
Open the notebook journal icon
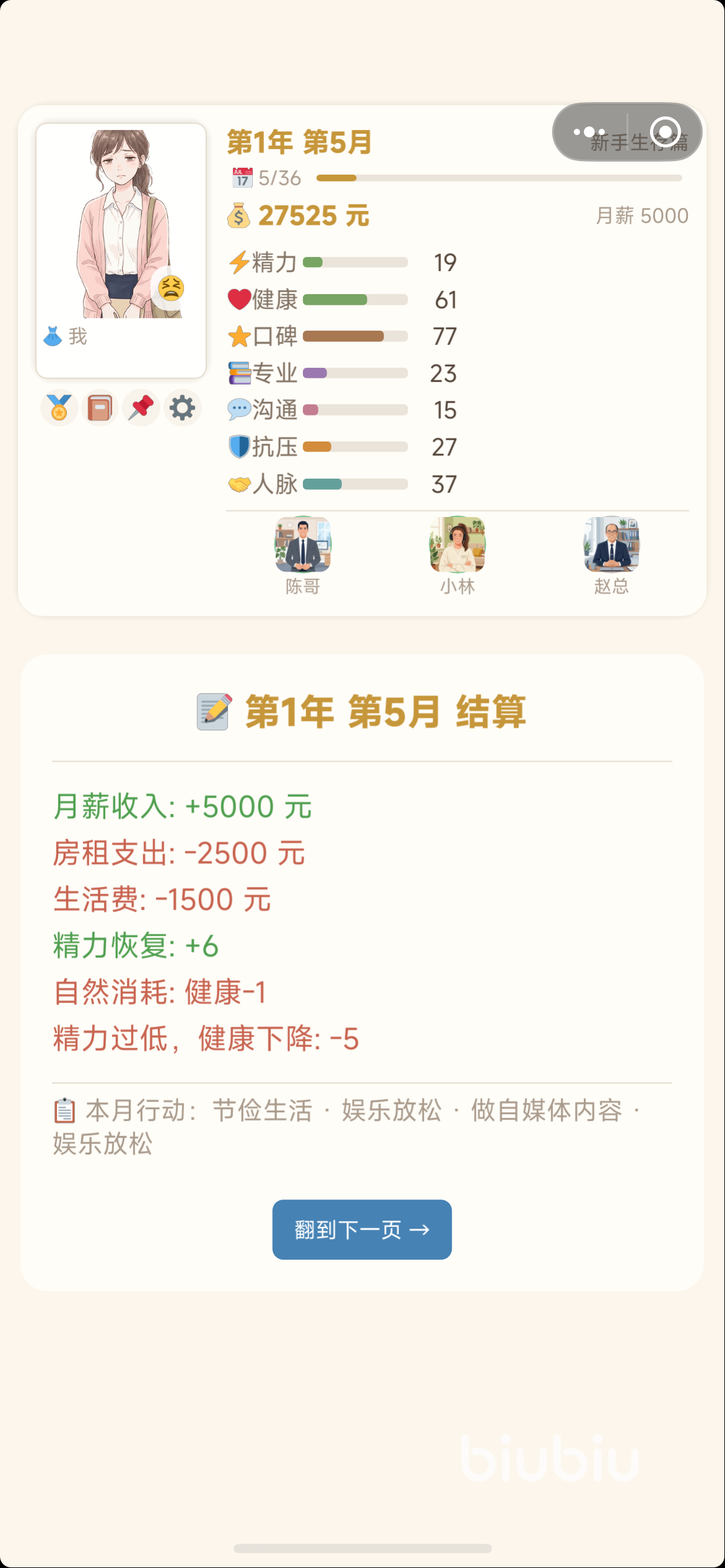[x=100, y=408]
